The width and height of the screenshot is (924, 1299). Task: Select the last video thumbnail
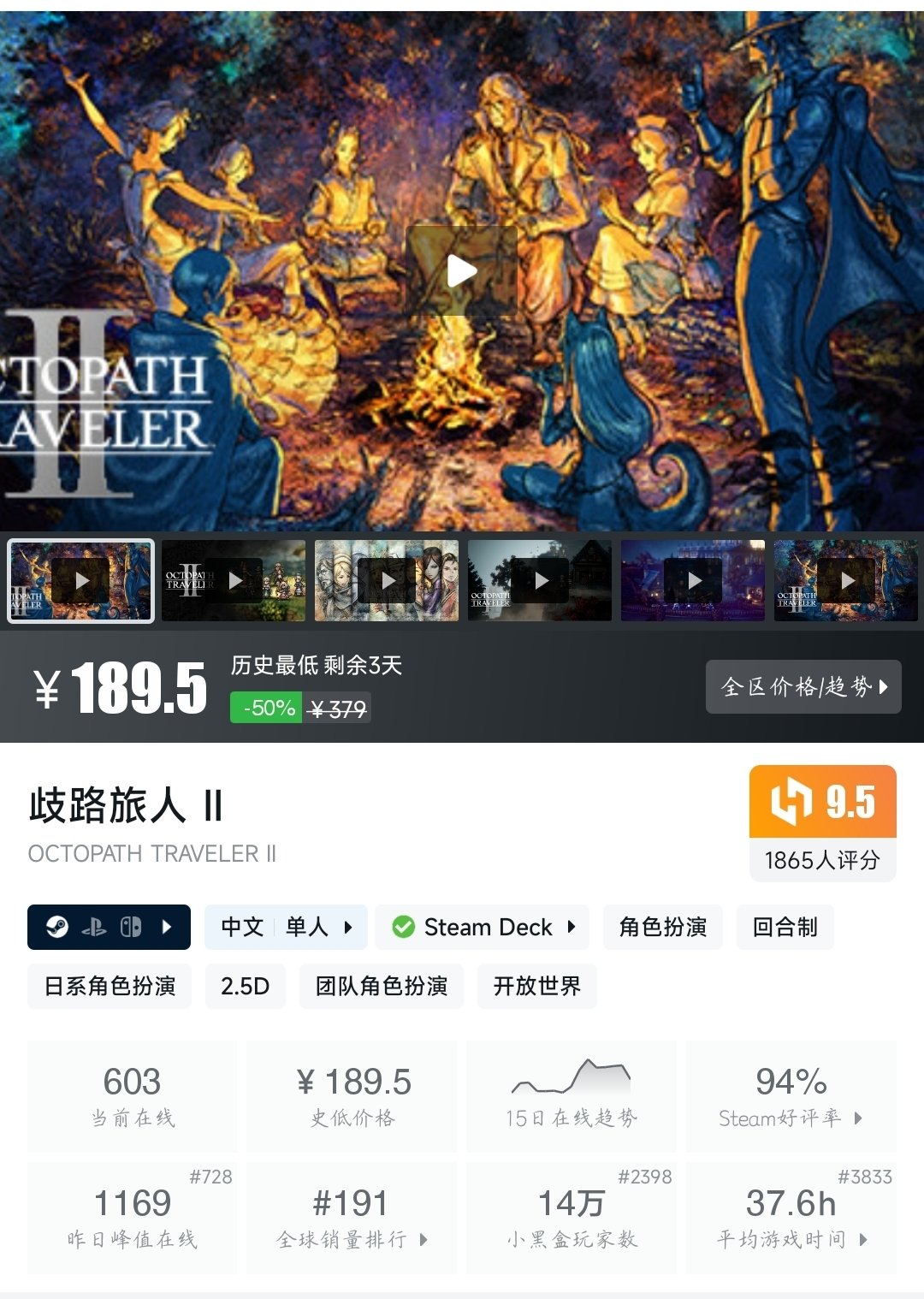click(846, 580)
